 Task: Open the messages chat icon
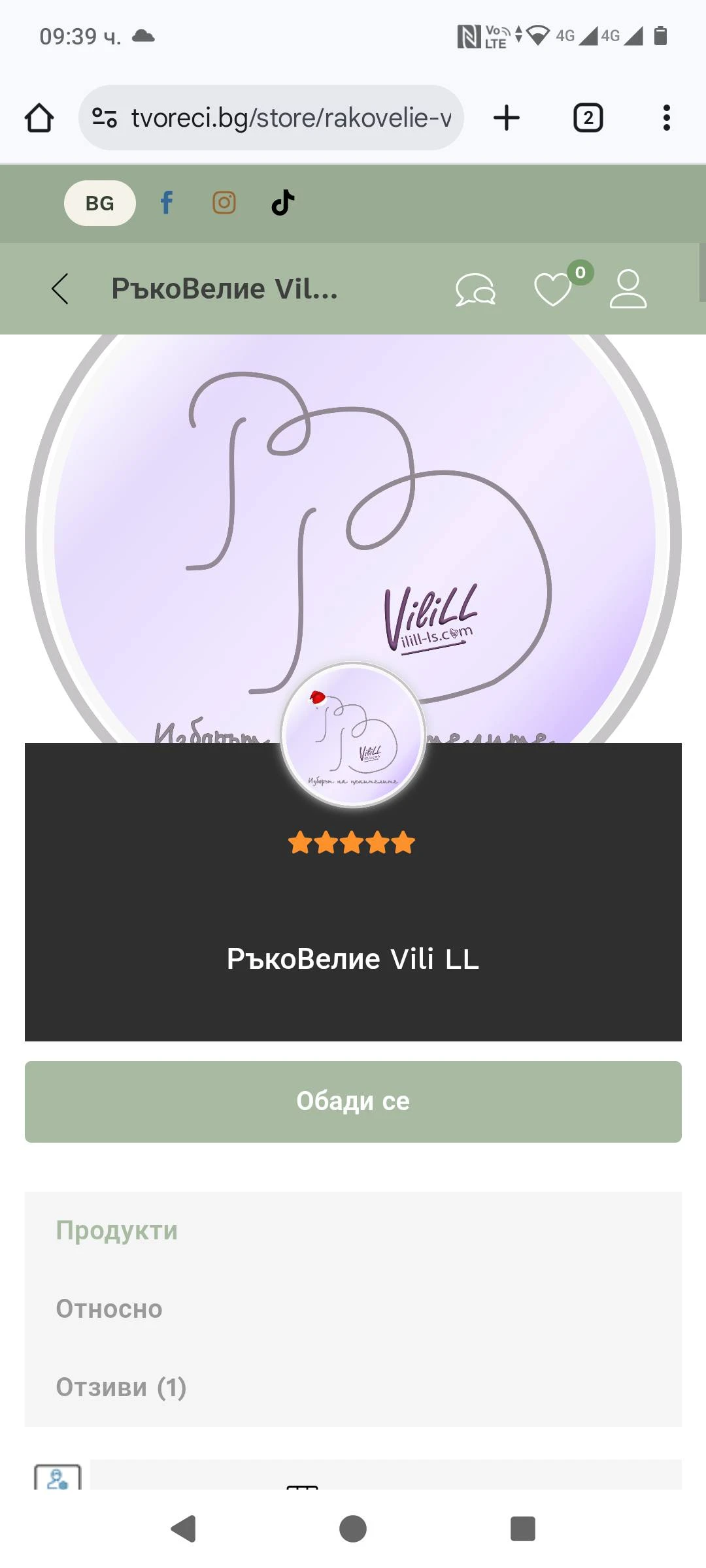click(475, 289)
